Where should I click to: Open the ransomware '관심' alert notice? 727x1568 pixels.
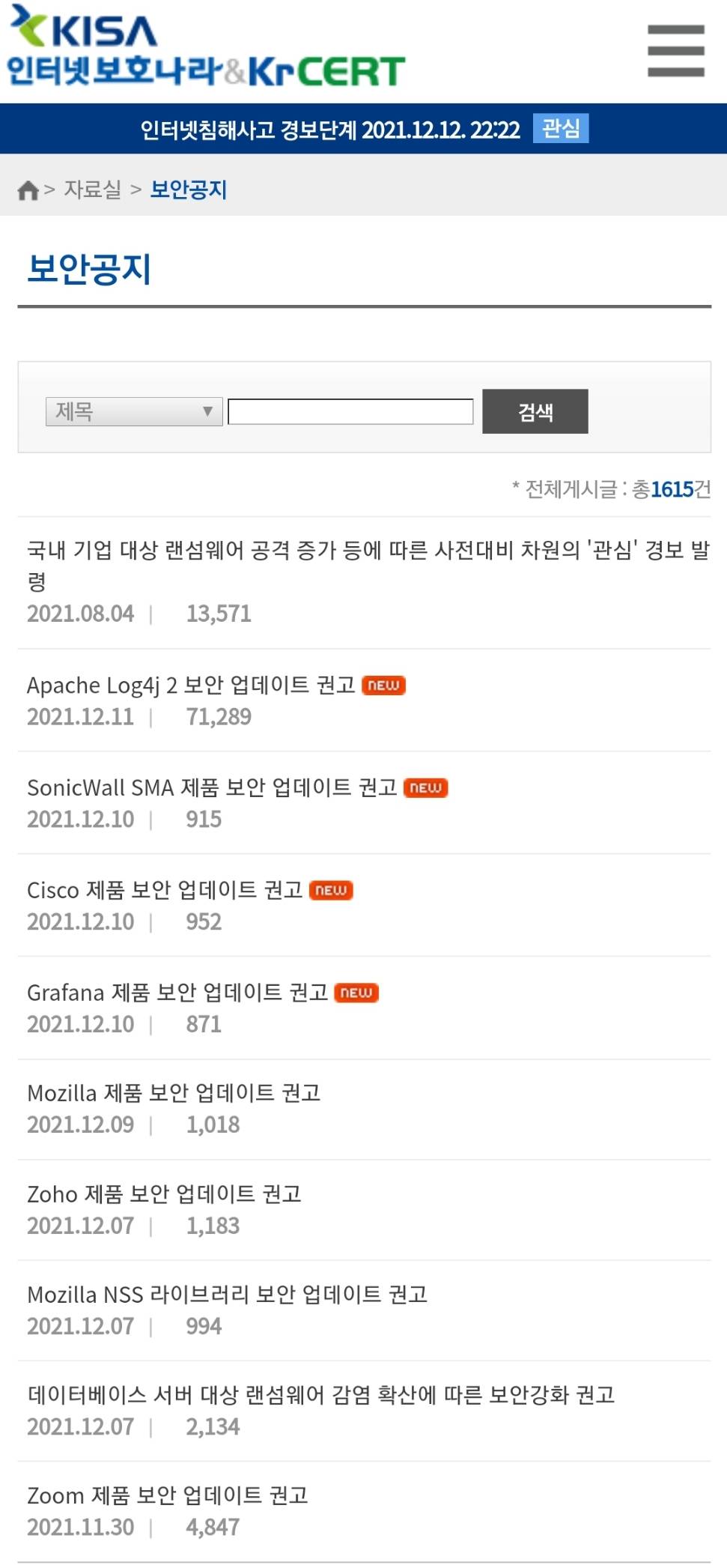367,551
